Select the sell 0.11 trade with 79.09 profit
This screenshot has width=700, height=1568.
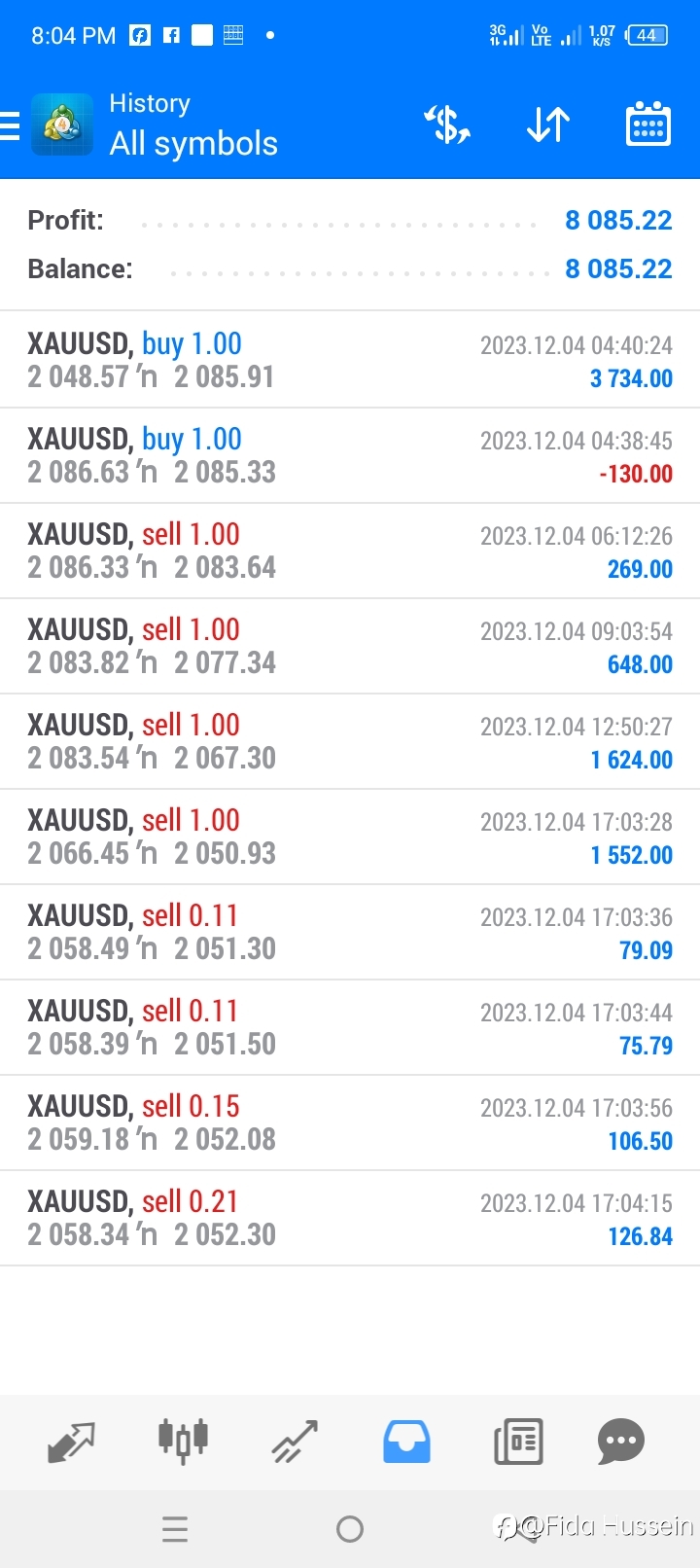coord(350,932)
